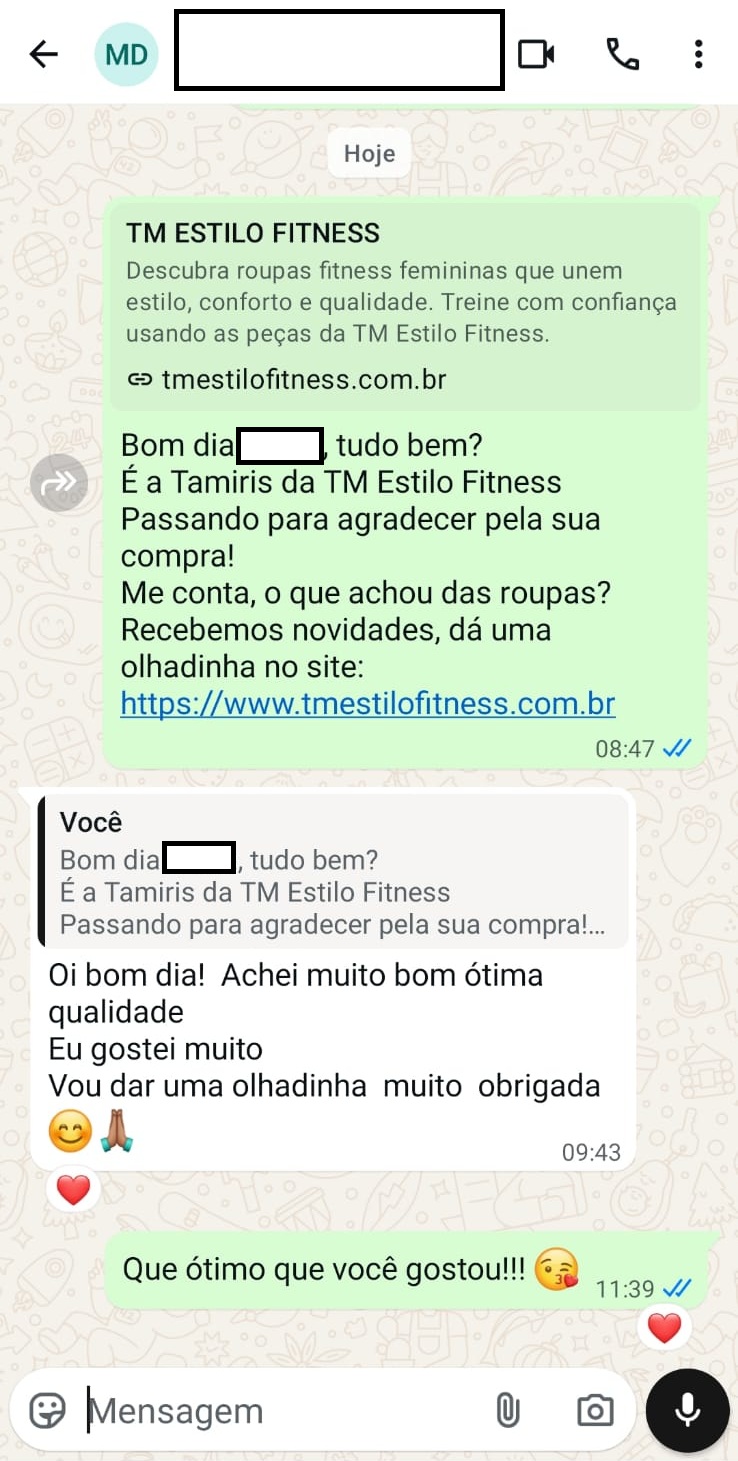
Task: Start a voice call
Action: click(622, 54)
